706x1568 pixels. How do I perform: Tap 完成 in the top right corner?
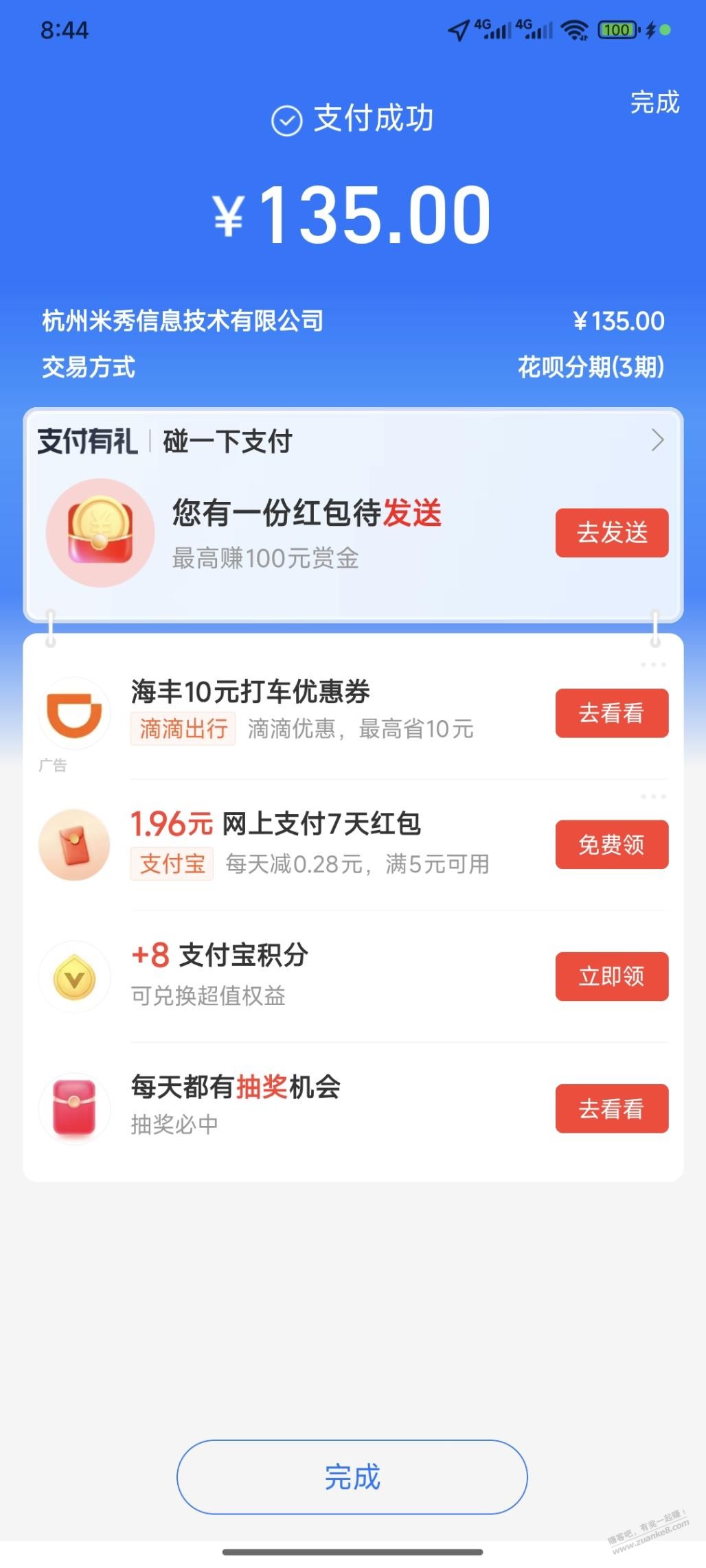(x=654, y=103)
